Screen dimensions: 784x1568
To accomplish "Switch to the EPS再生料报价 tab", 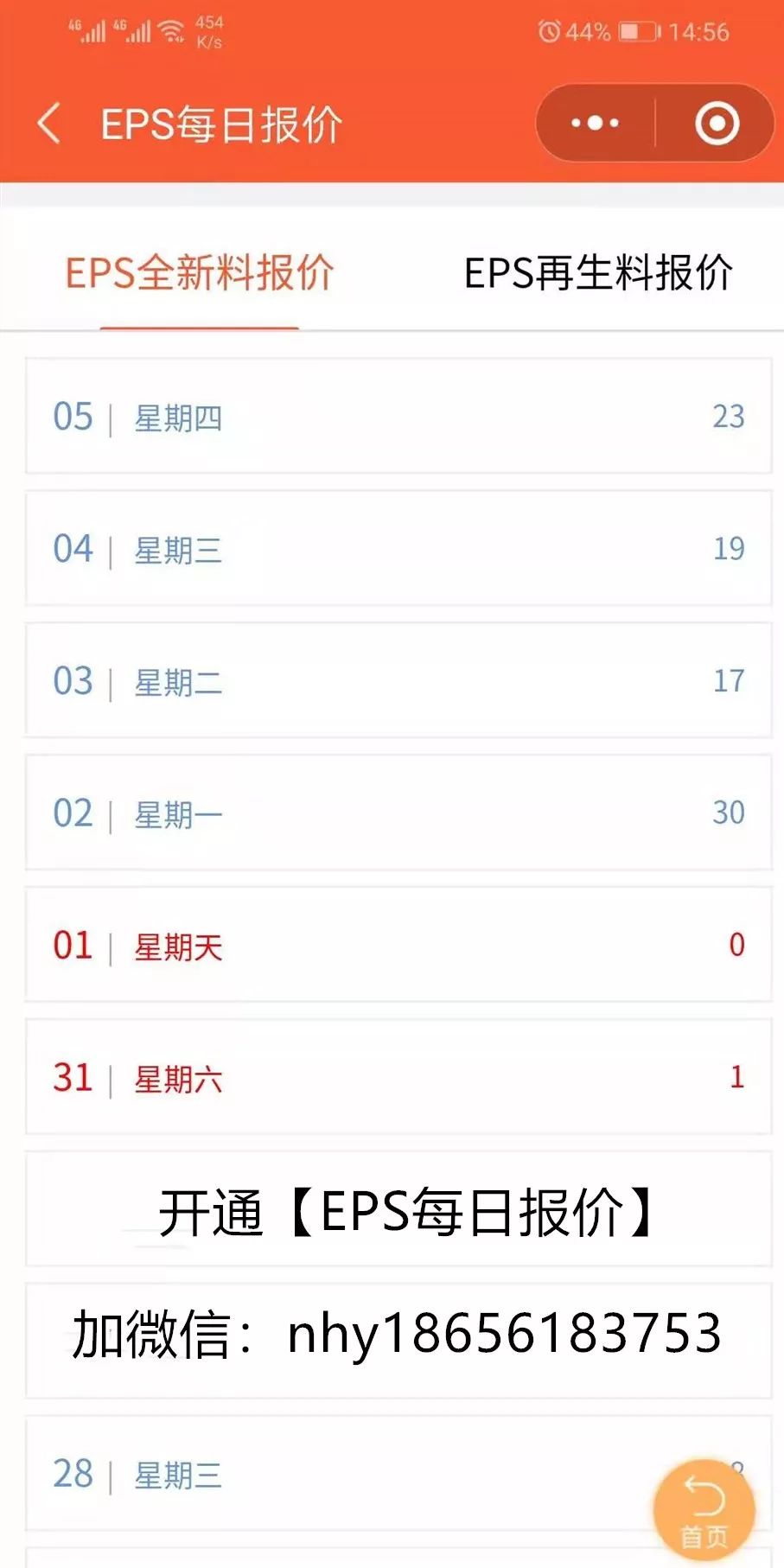I will click(598, 273).
